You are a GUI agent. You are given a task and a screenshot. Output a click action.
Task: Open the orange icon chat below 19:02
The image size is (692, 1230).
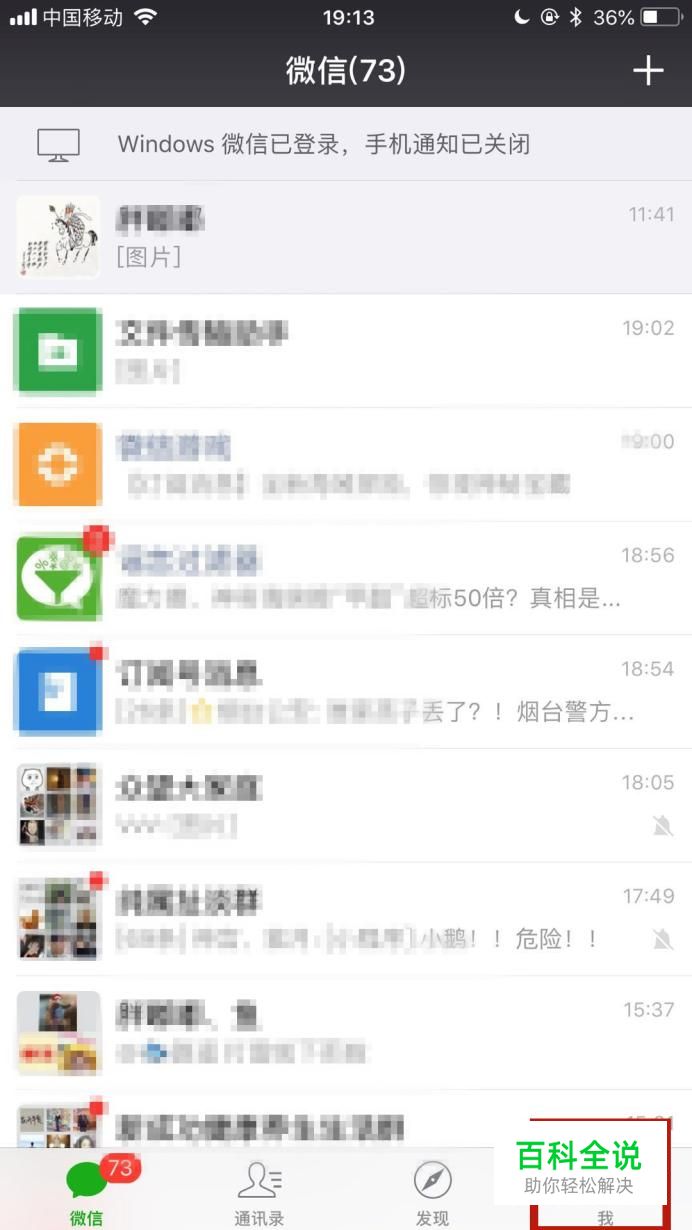pyautogui.click(x=346, y=464)
